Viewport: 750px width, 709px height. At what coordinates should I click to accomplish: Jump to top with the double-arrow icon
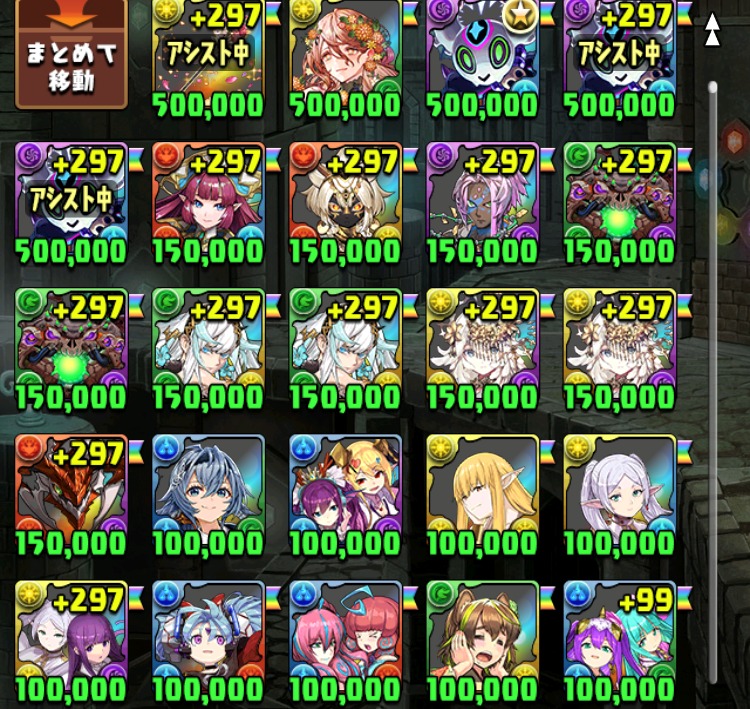click(712, 30)
